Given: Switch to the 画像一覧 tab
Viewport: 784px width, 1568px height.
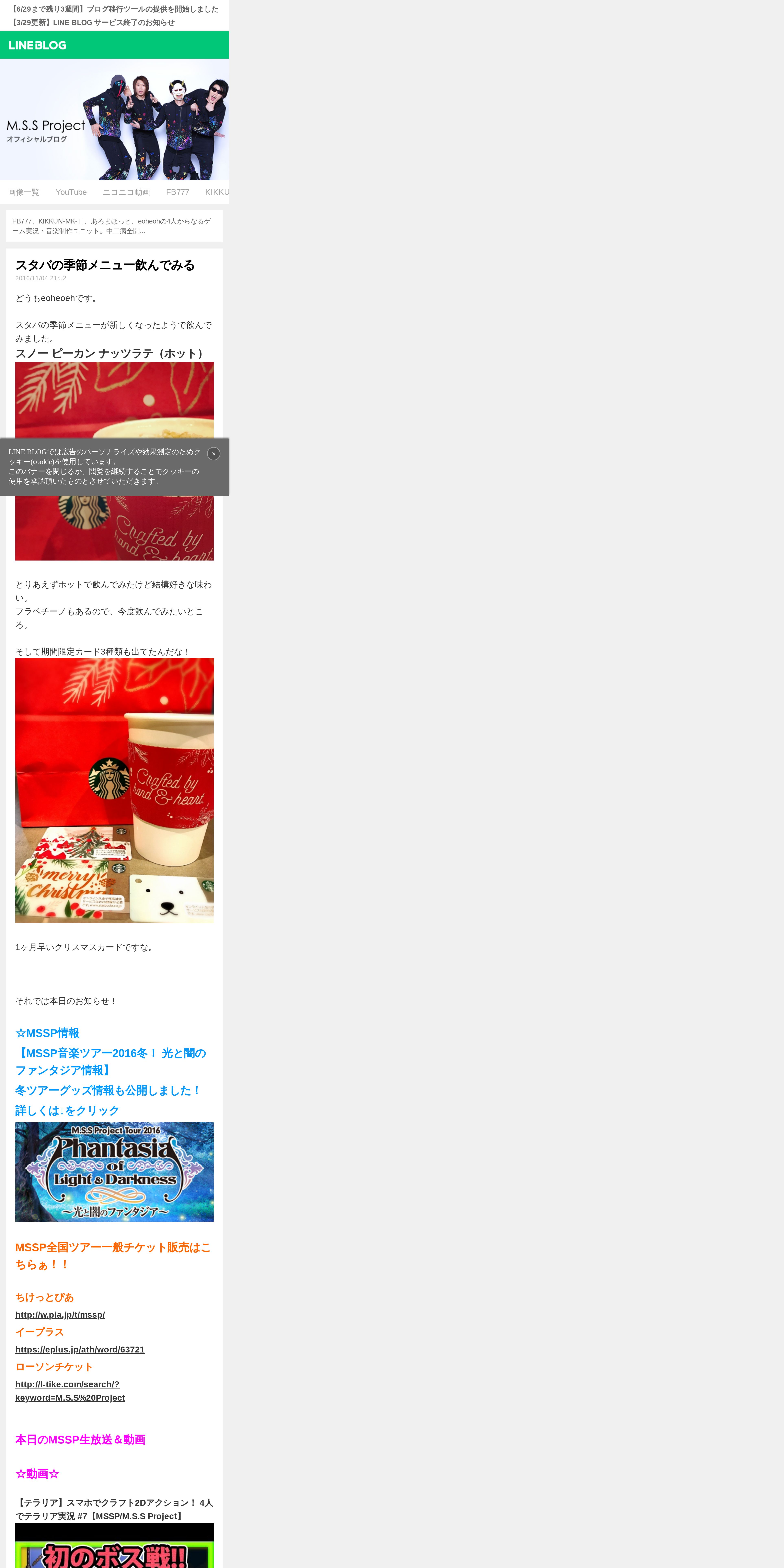Looking at the screenshot, I should 24,192.
